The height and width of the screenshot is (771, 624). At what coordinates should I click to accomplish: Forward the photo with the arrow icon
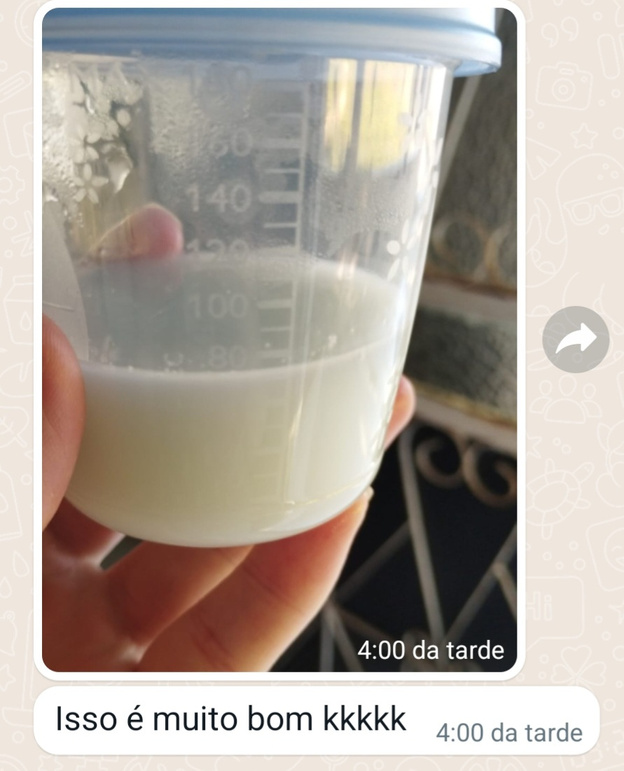tap(576, 340)
